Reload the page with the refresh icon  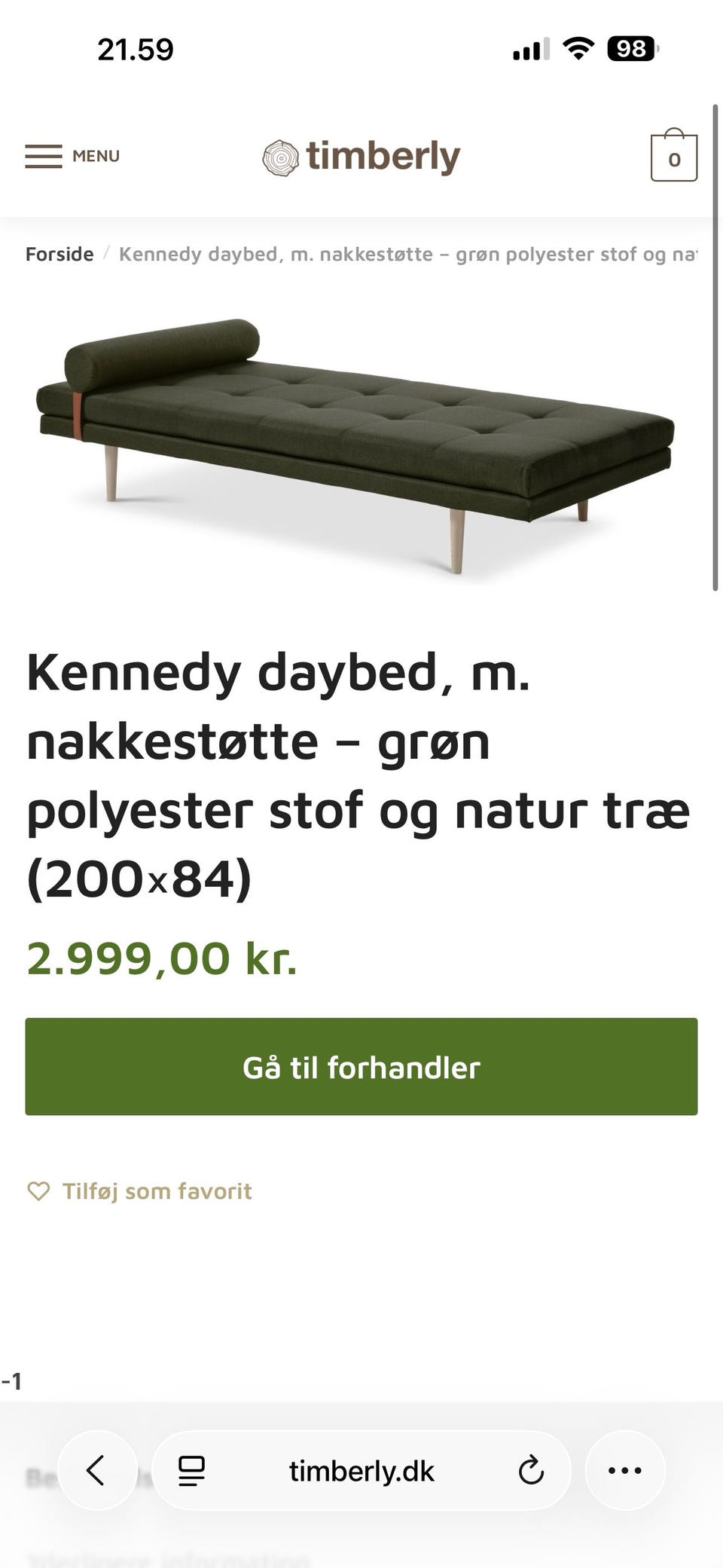[532, 1470]
